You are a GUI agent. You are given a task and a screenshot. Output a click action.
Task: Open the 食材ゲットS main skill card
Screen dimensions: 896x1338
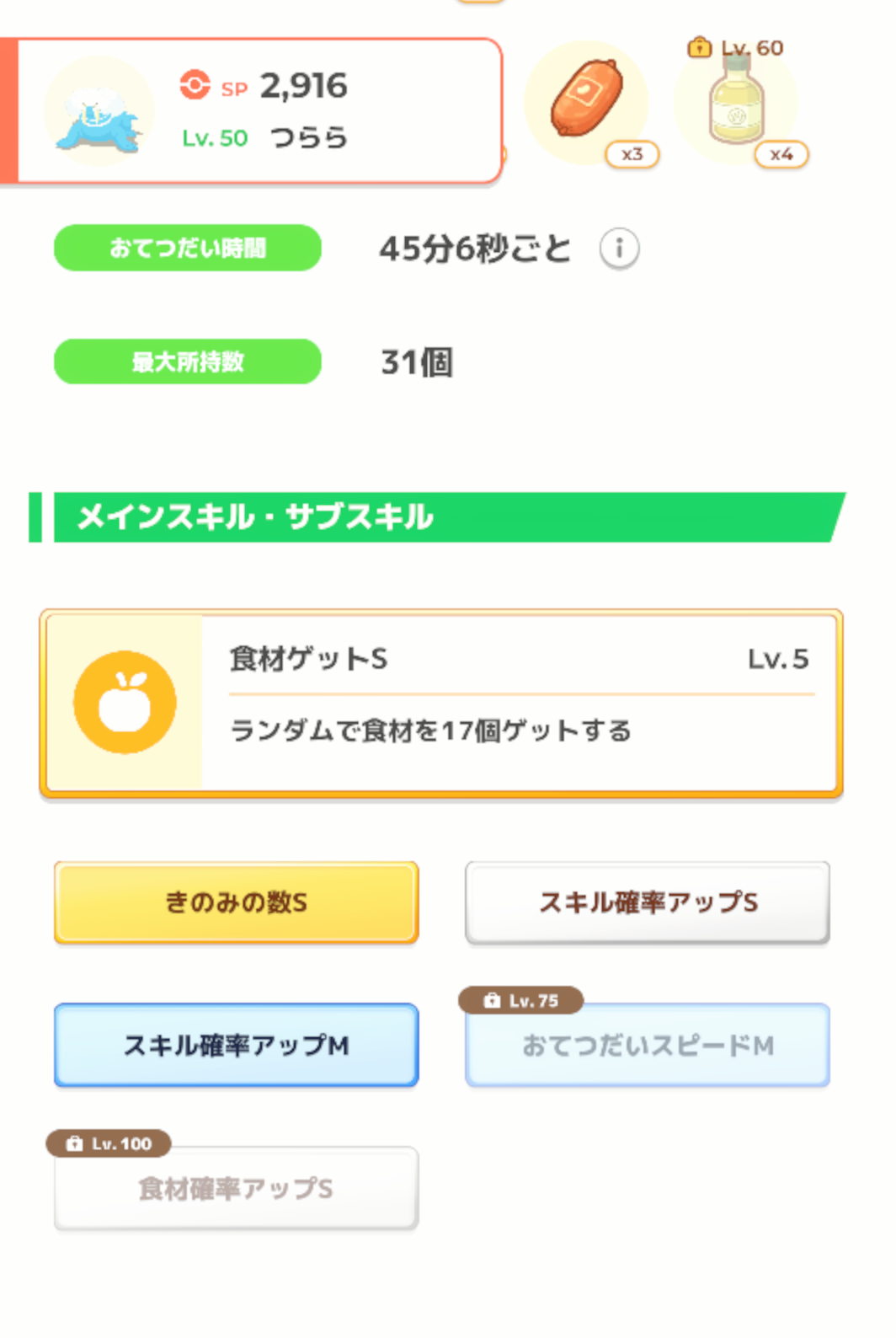(x=441, y=703)
